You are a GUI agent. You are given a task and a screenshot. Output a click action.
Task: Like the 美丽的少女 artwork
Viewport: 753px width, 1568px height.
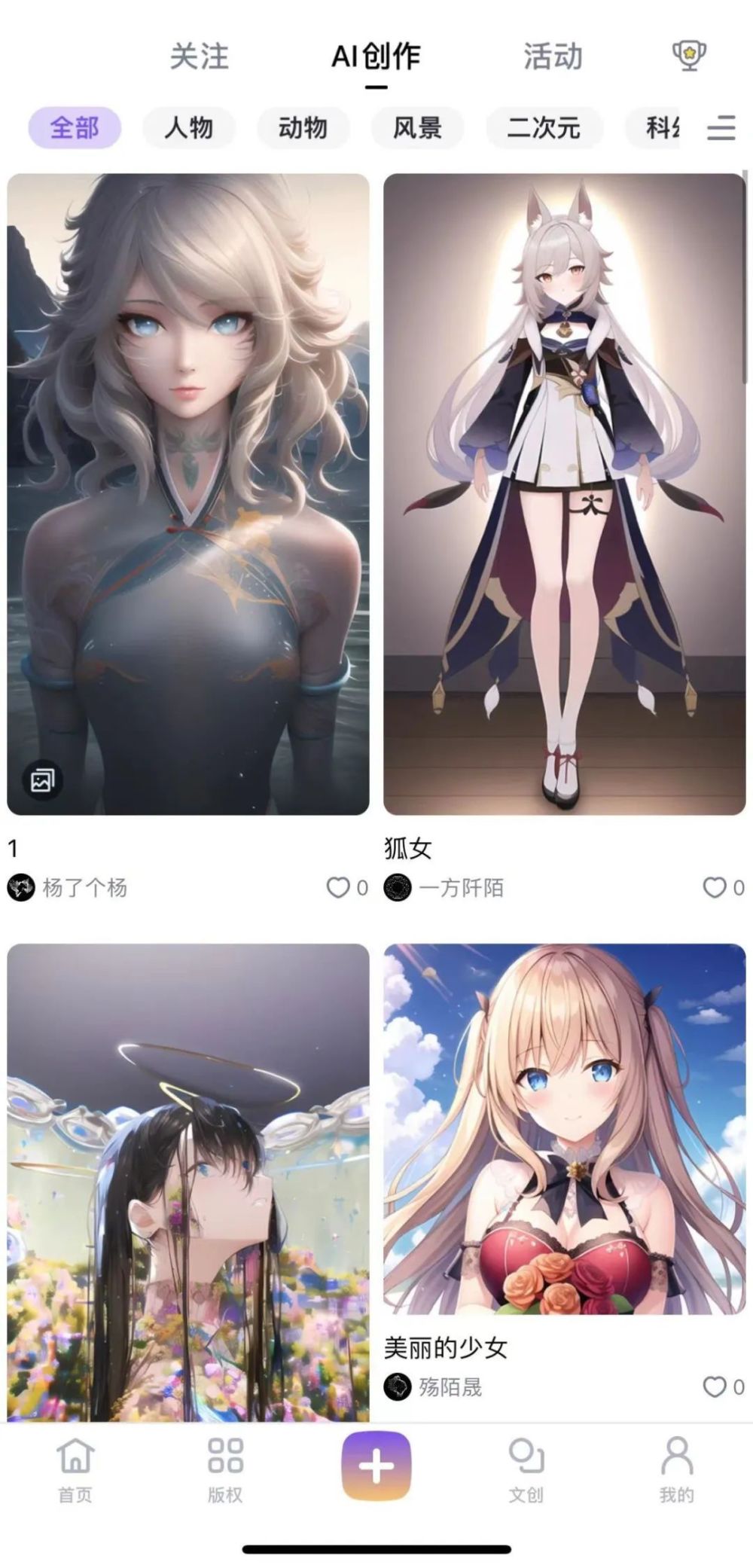coord(714,1386)
